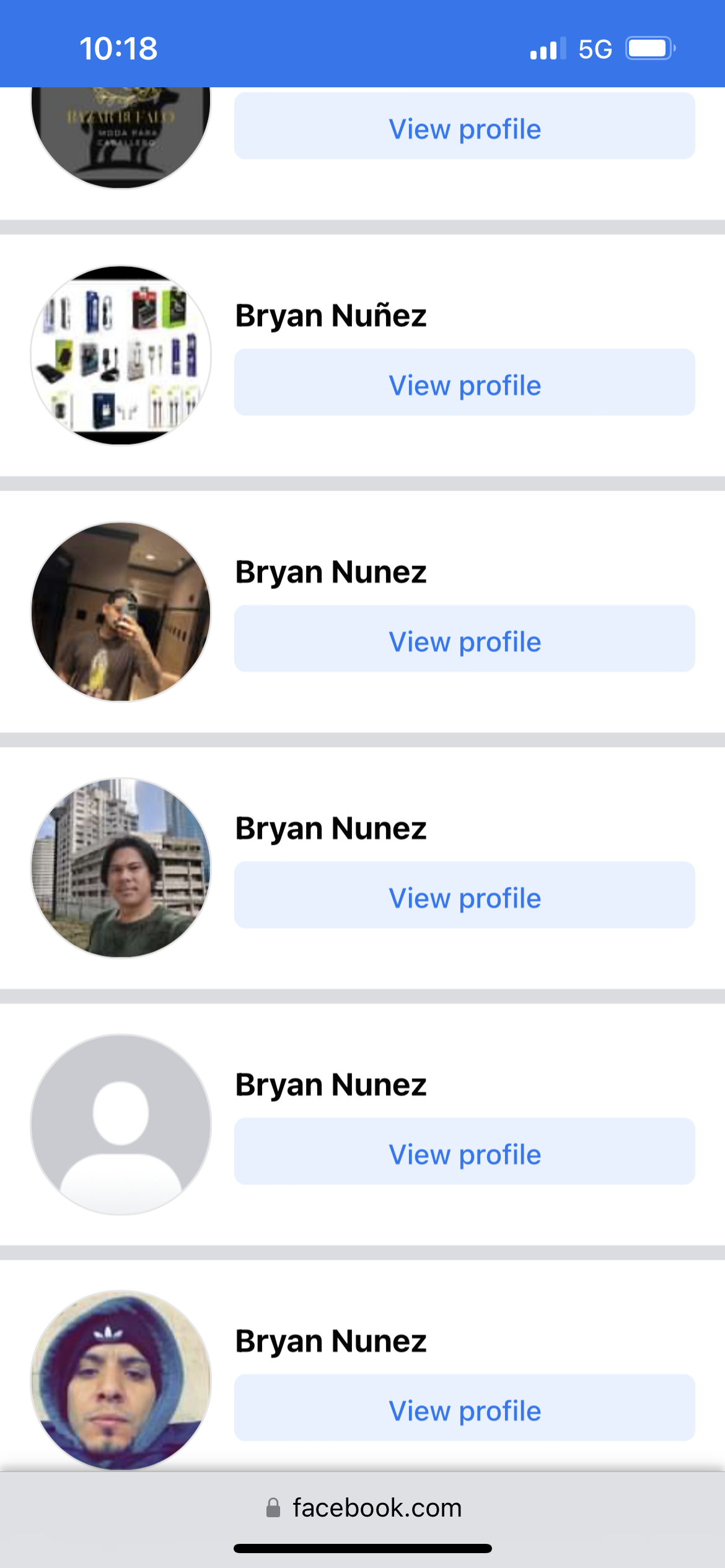The width and height of the screenshot is (725, 1568).
Task: View profile of Bryan Nunez wearing hooded beanie
Action: (464, 1408)
